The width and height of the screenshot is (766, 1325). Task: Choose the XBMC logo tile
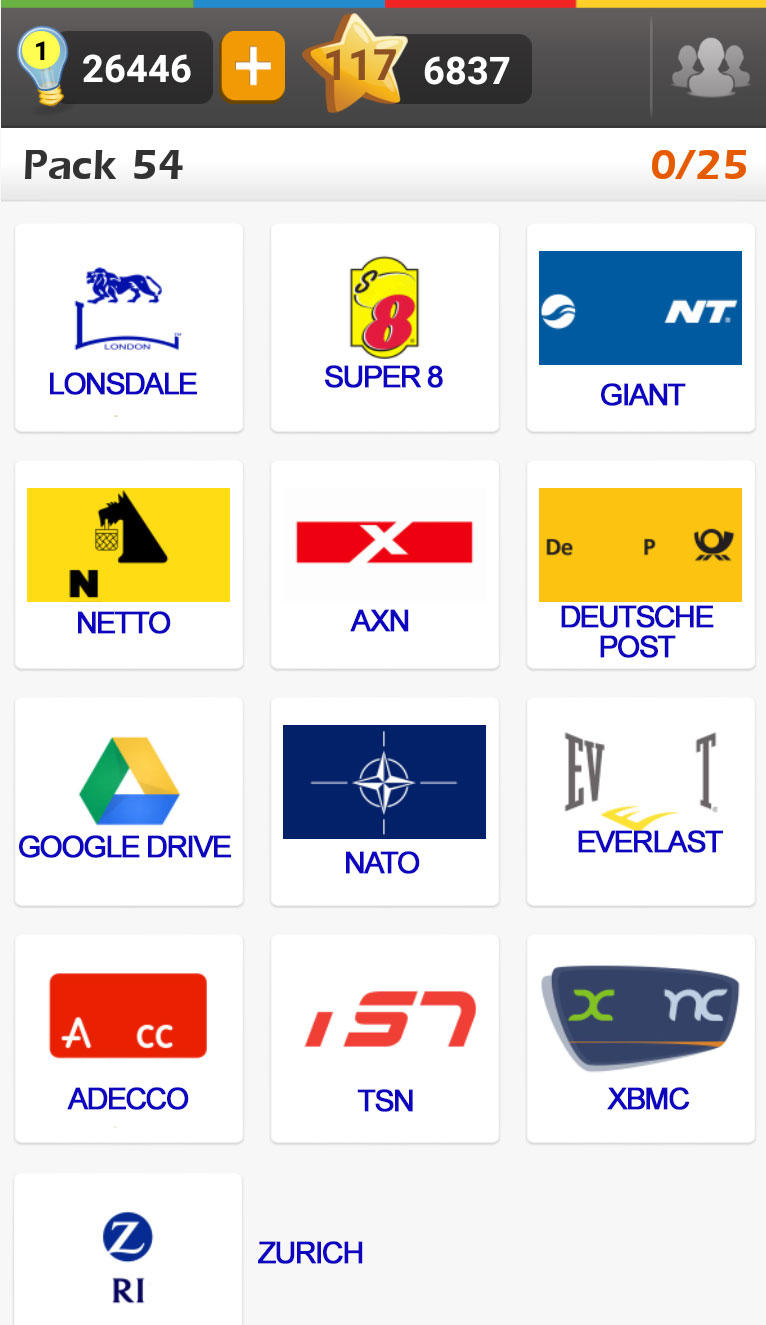tap(641, 1038)
